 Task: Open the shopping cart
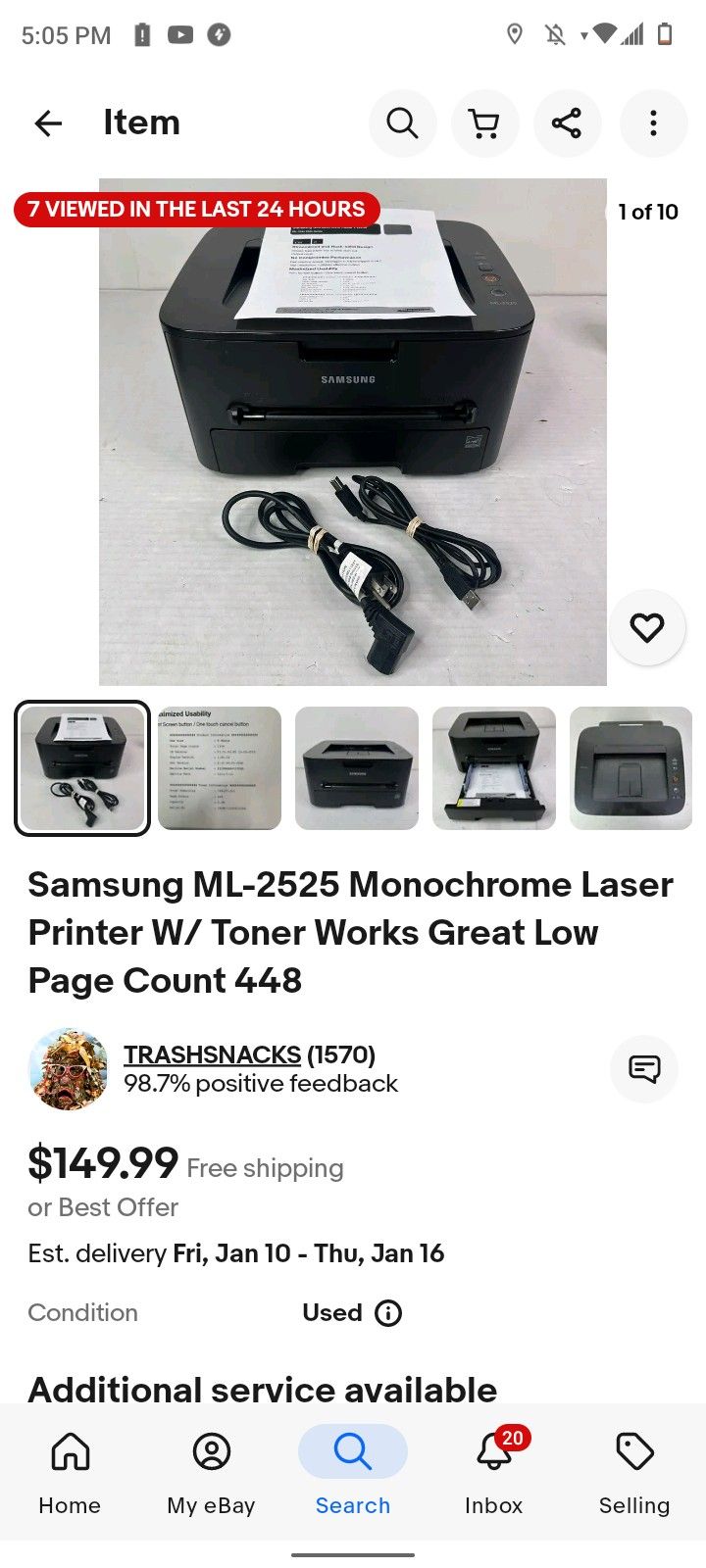tap(484, 123)
